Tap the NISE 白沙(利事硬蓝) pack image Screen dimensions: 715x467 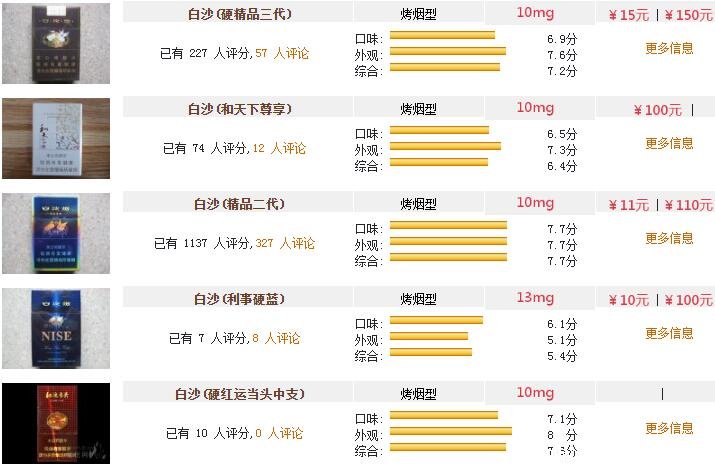click(42, 329)
